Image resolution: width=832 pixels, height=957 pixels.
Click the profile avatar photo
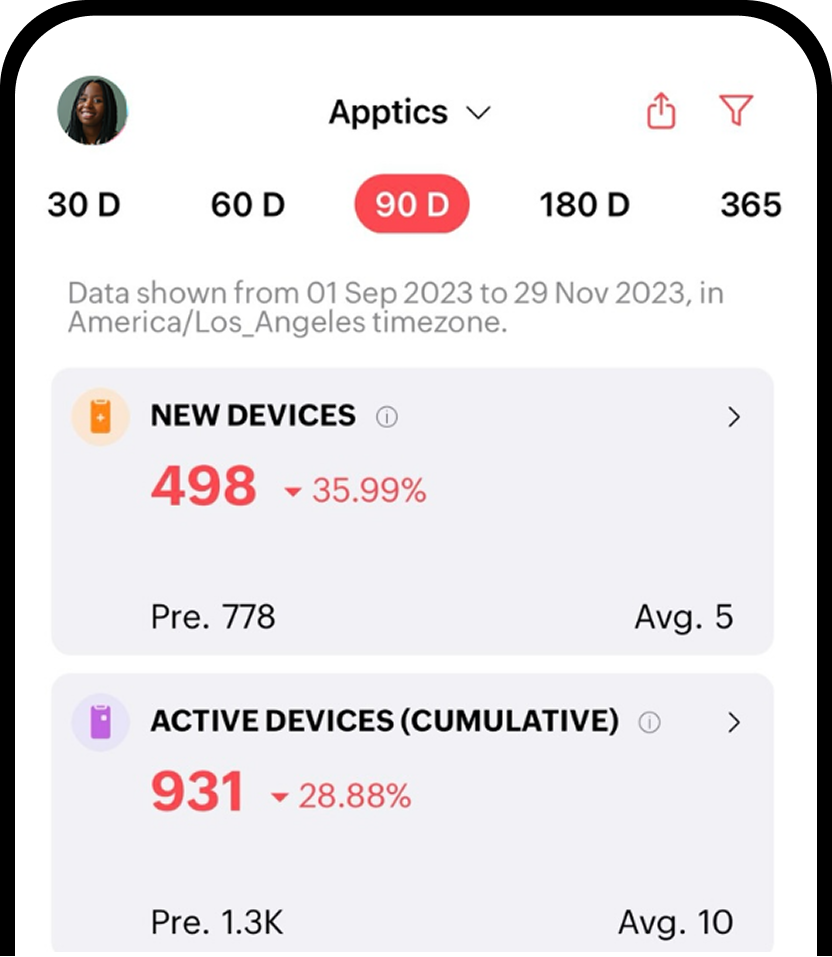[x=93, y=112]
